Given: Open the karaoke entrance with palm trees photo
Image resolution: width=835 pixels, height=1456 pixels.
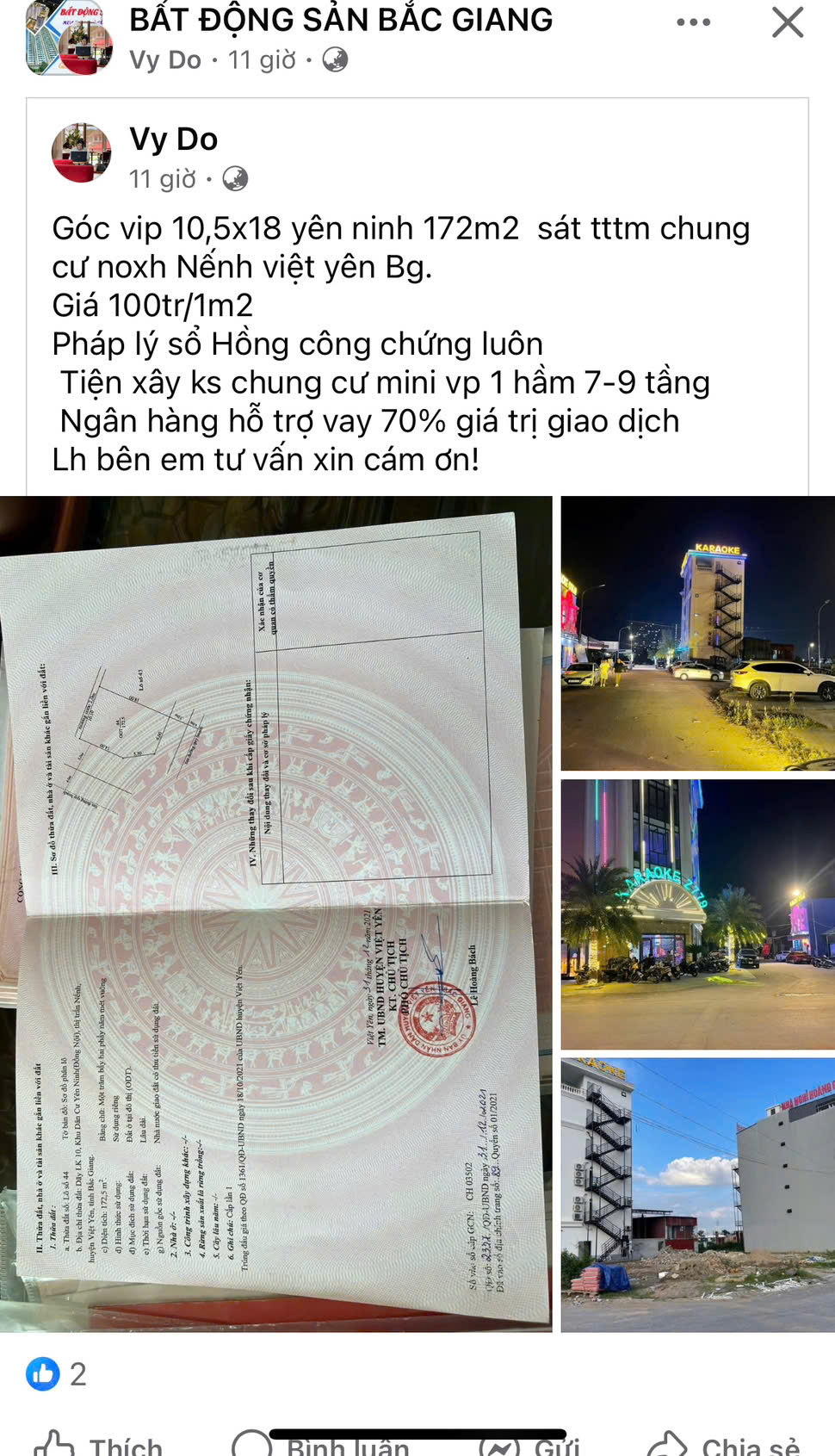Looking at the screenshot, I should point(697,914).
